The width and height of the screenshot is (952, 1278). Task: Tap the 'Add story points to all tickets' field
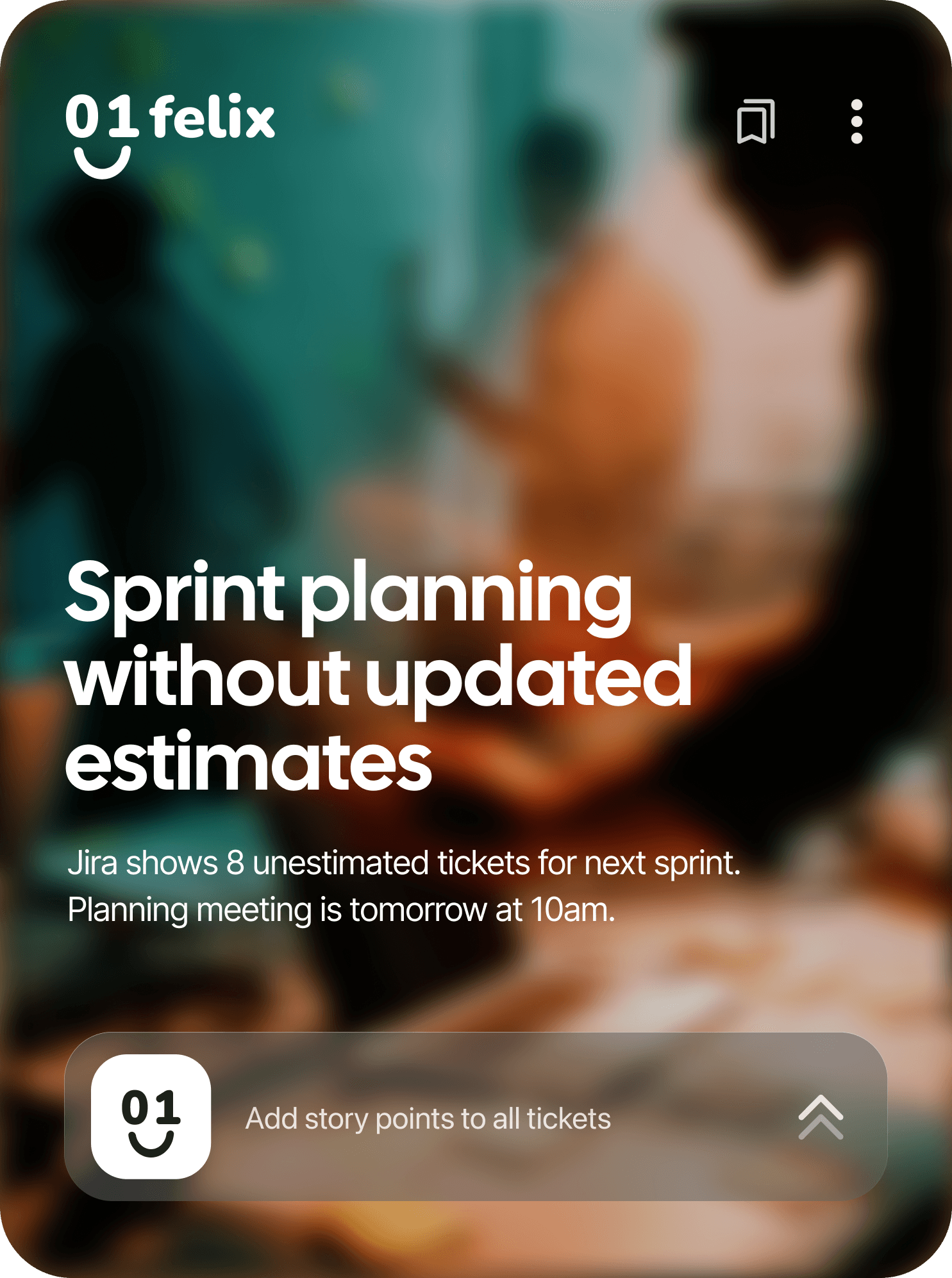pos(428,1118)
